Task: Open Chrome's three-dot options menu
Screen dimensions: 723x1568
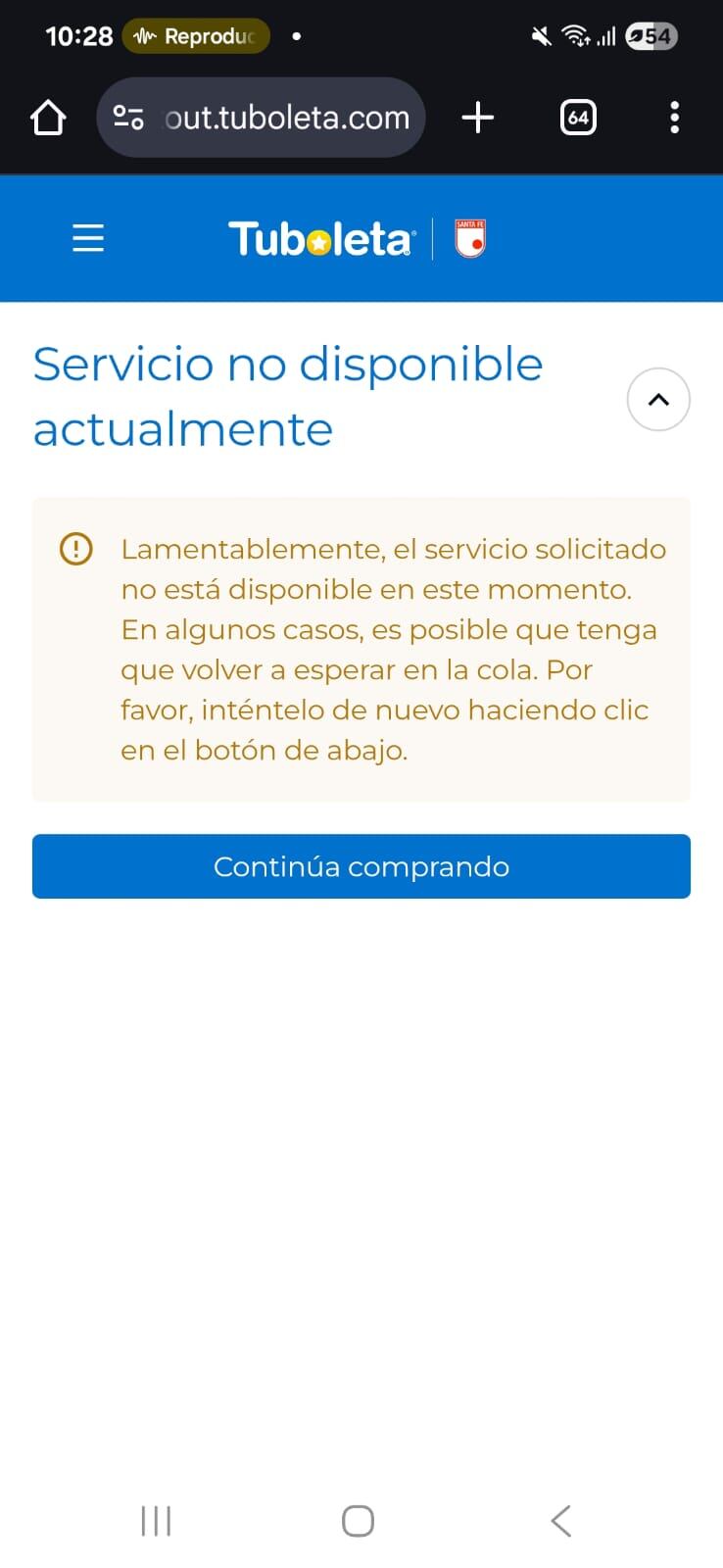Action: click(675, 118)
